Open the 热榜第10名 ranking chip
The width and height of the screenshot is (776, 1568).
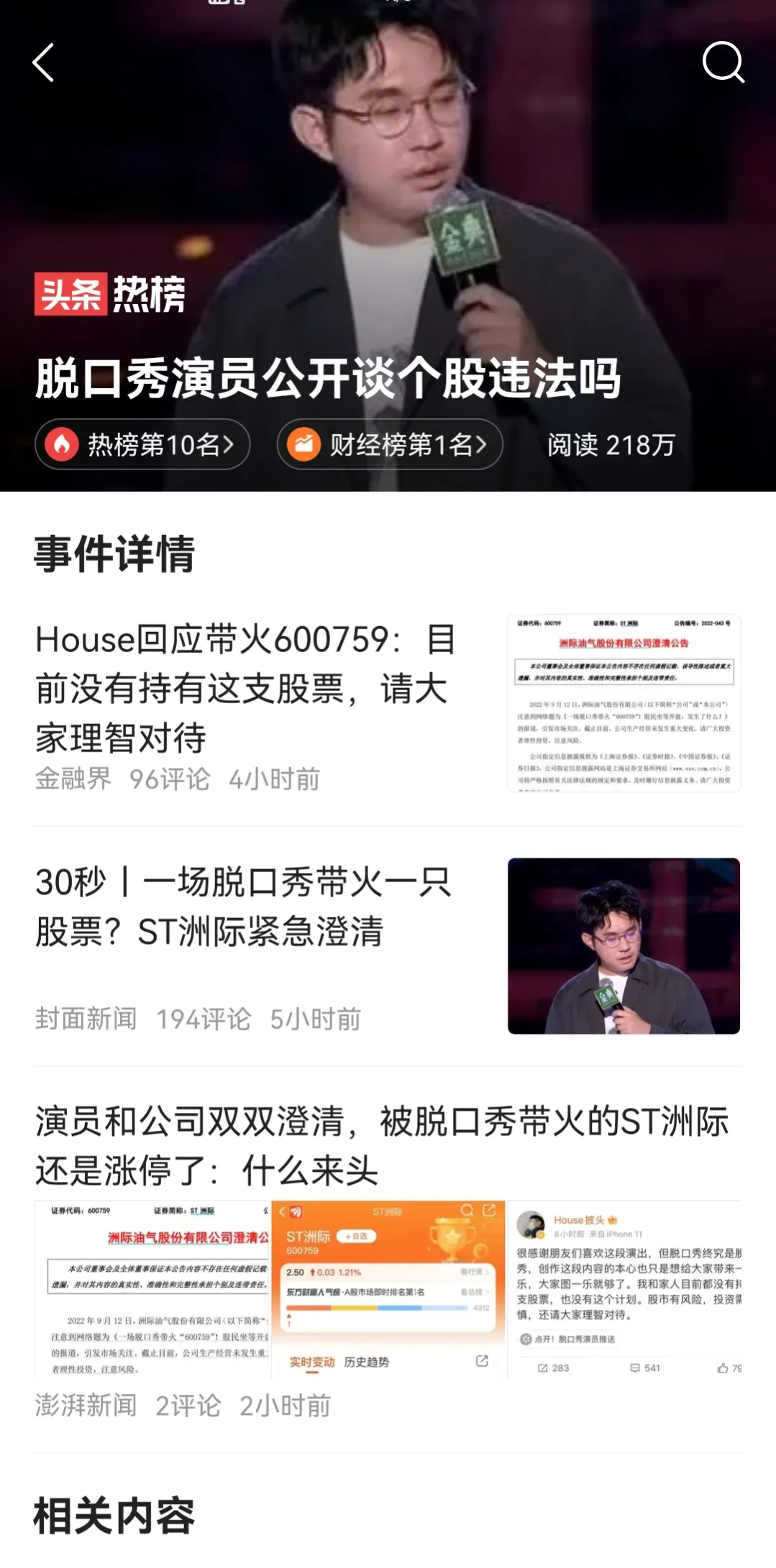[142, 444]
